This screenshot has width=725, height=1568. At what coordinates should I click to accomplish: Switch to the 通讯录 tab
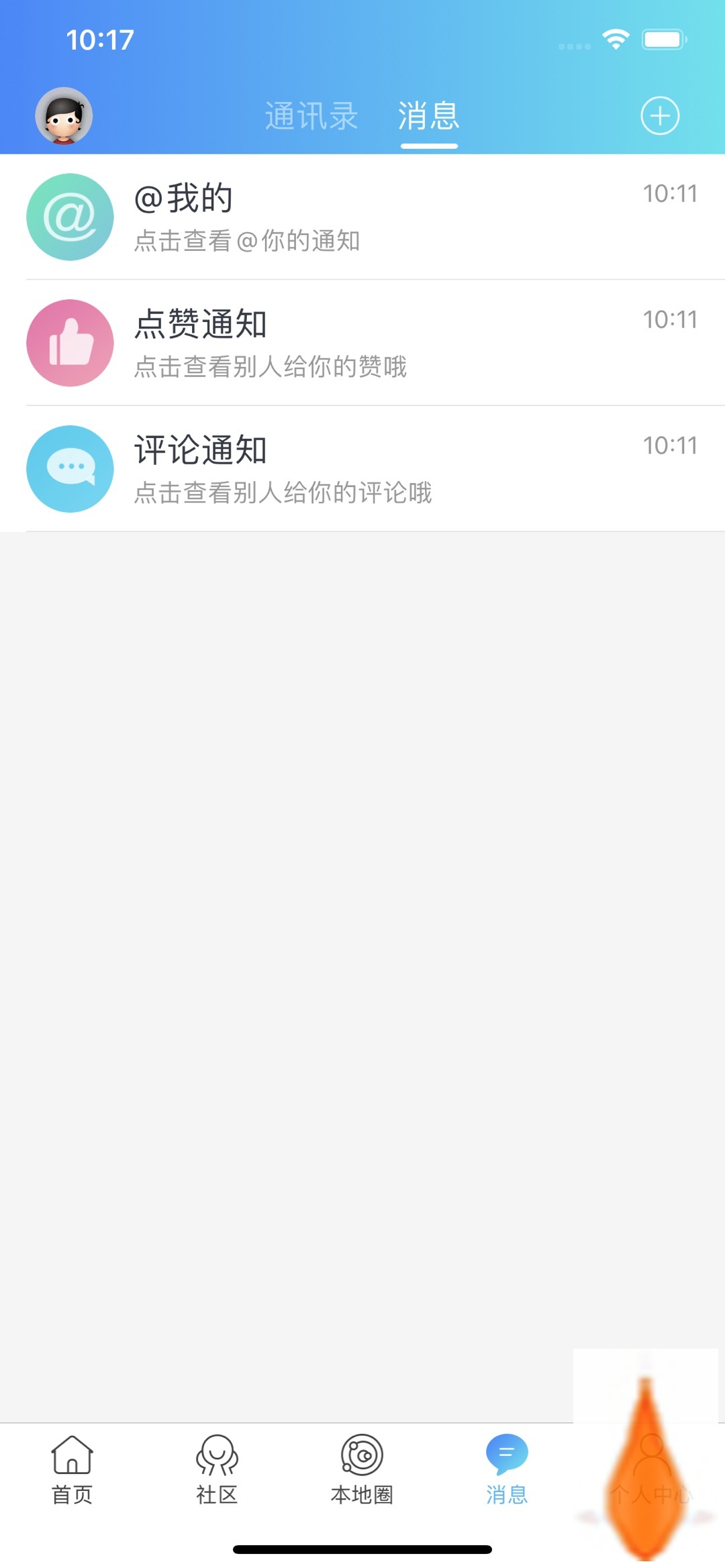click(x=311, y=116)
